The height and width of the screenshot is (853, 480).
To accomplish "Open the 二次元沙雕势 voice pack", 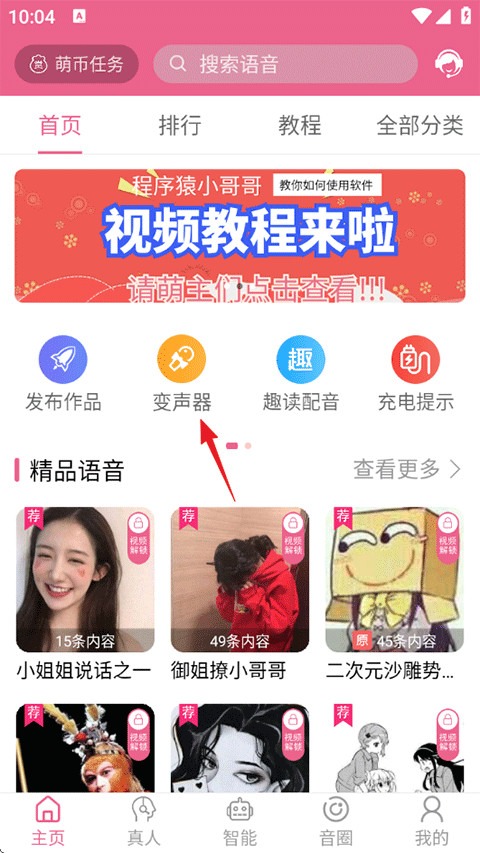I will point(395,595).
